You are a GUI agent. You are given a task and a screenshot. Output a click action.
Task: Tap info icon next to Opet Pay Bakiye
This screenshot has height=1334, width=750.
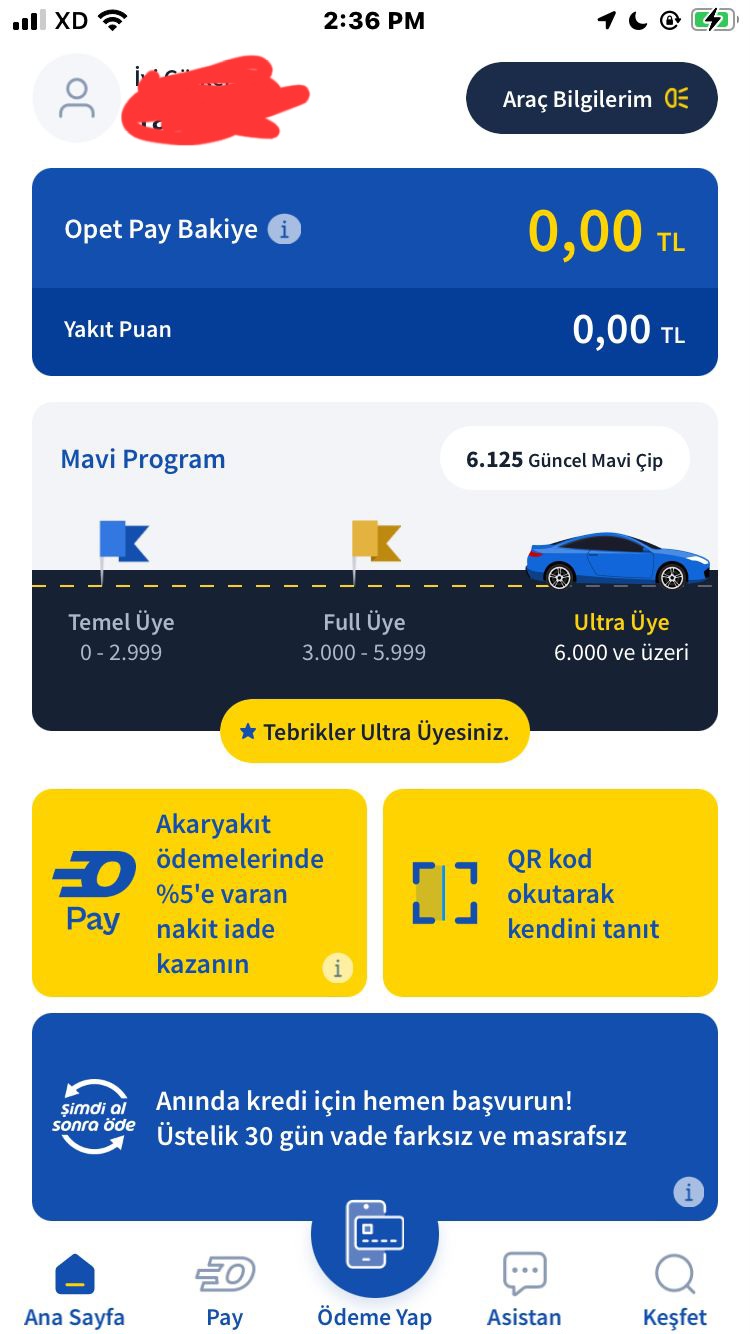click(x=284, y=229)
